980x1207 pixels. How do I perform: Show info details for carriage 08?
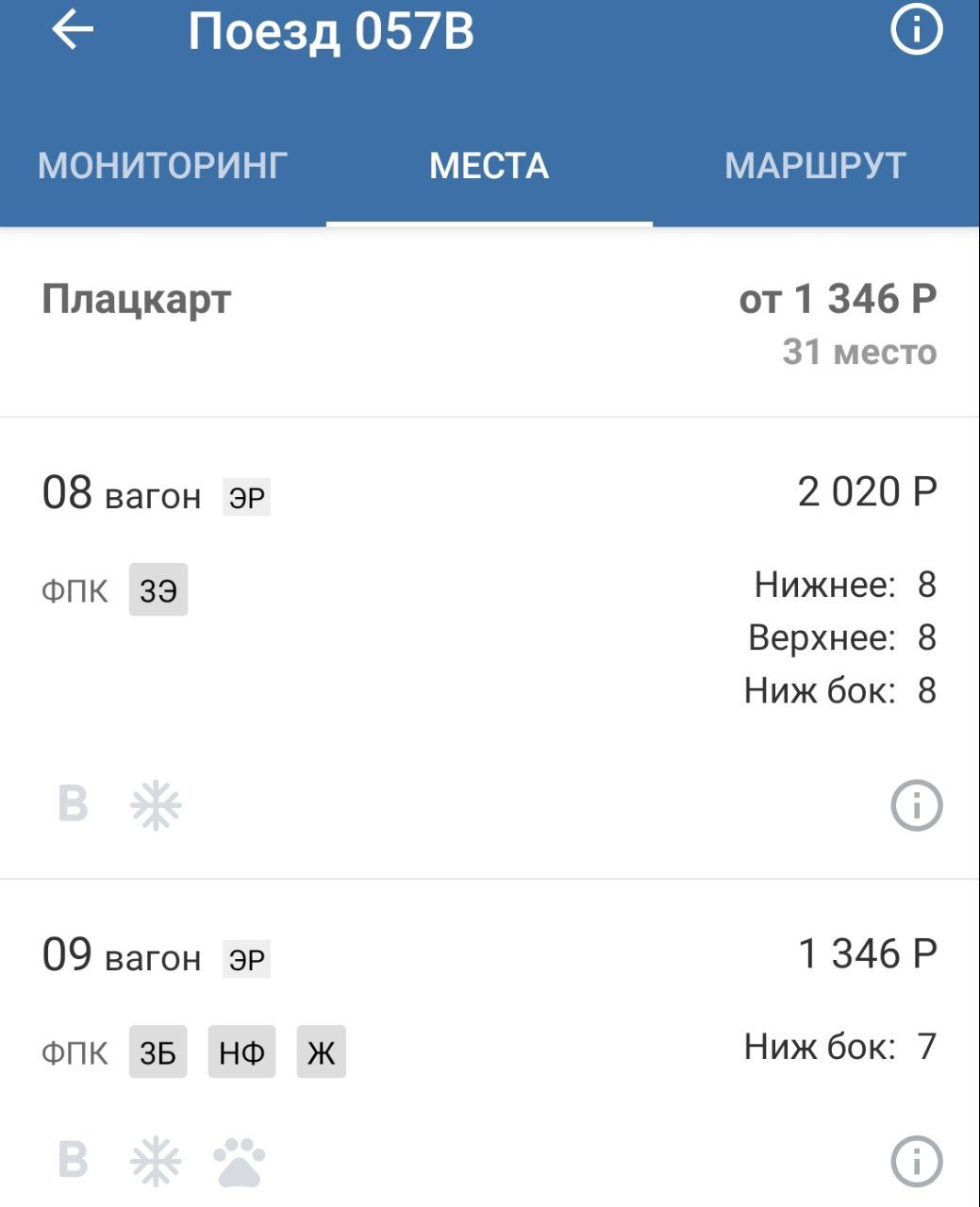pos(916,805)
